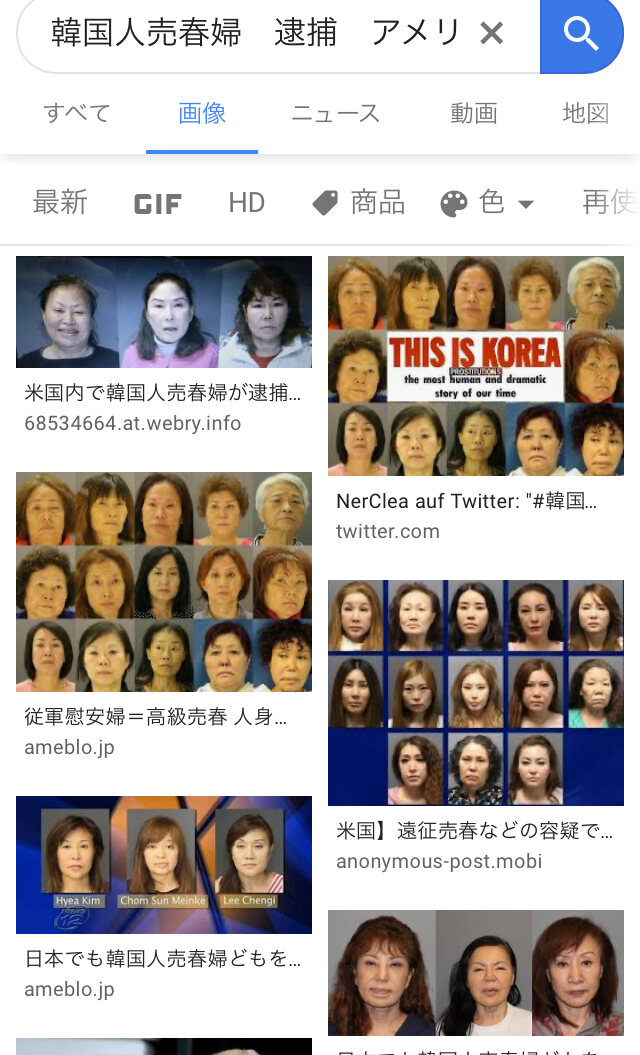The height and width of the screenshot is (1055, 640).
Task: Open the 従軍慰安婦 ameblo.jp image result
Action: coord(163,582)
